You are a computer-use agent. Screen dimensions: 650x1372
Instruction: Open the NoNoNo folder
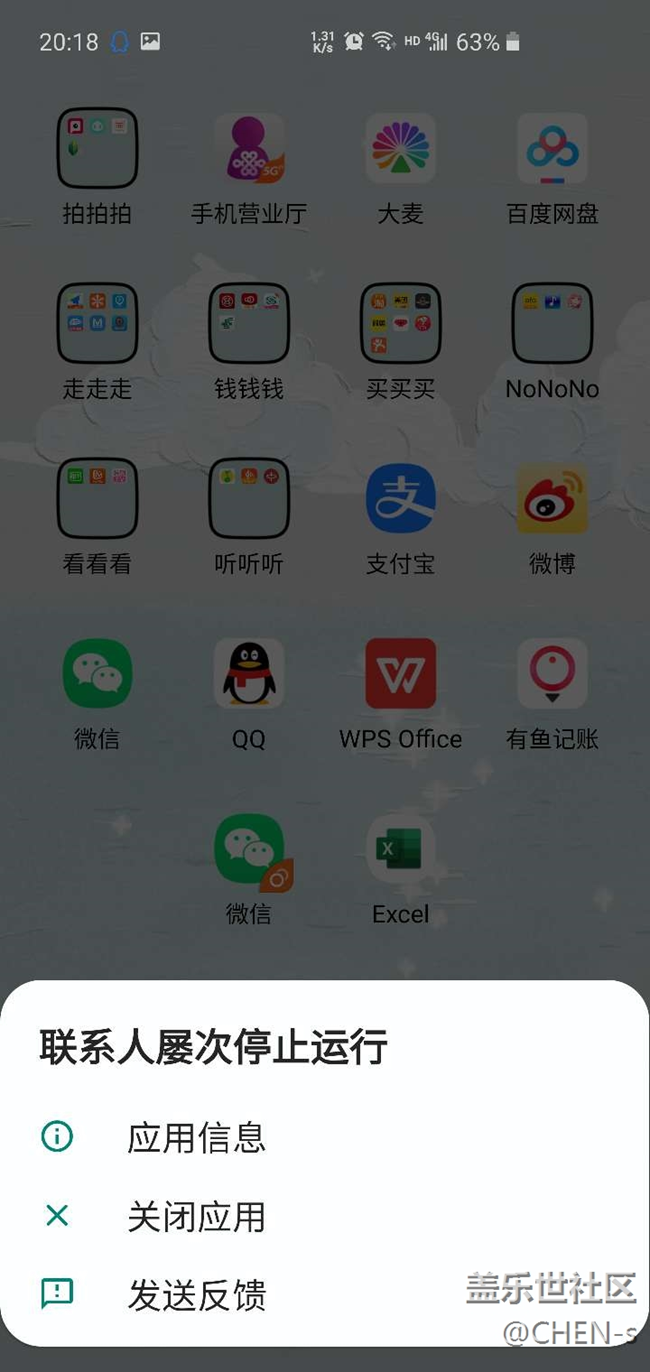tap(552, 324)
